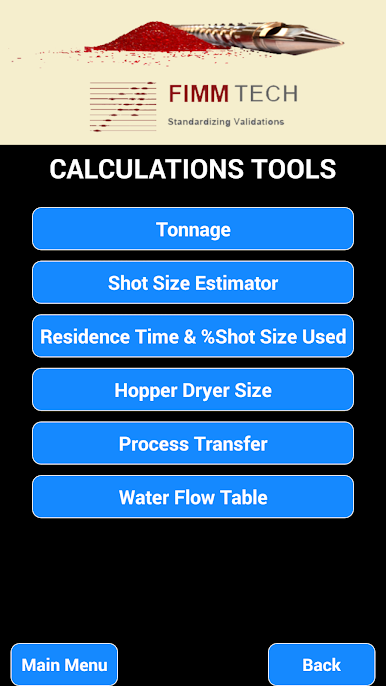Open Hopper Dryer Size calculation

point(193,390)
